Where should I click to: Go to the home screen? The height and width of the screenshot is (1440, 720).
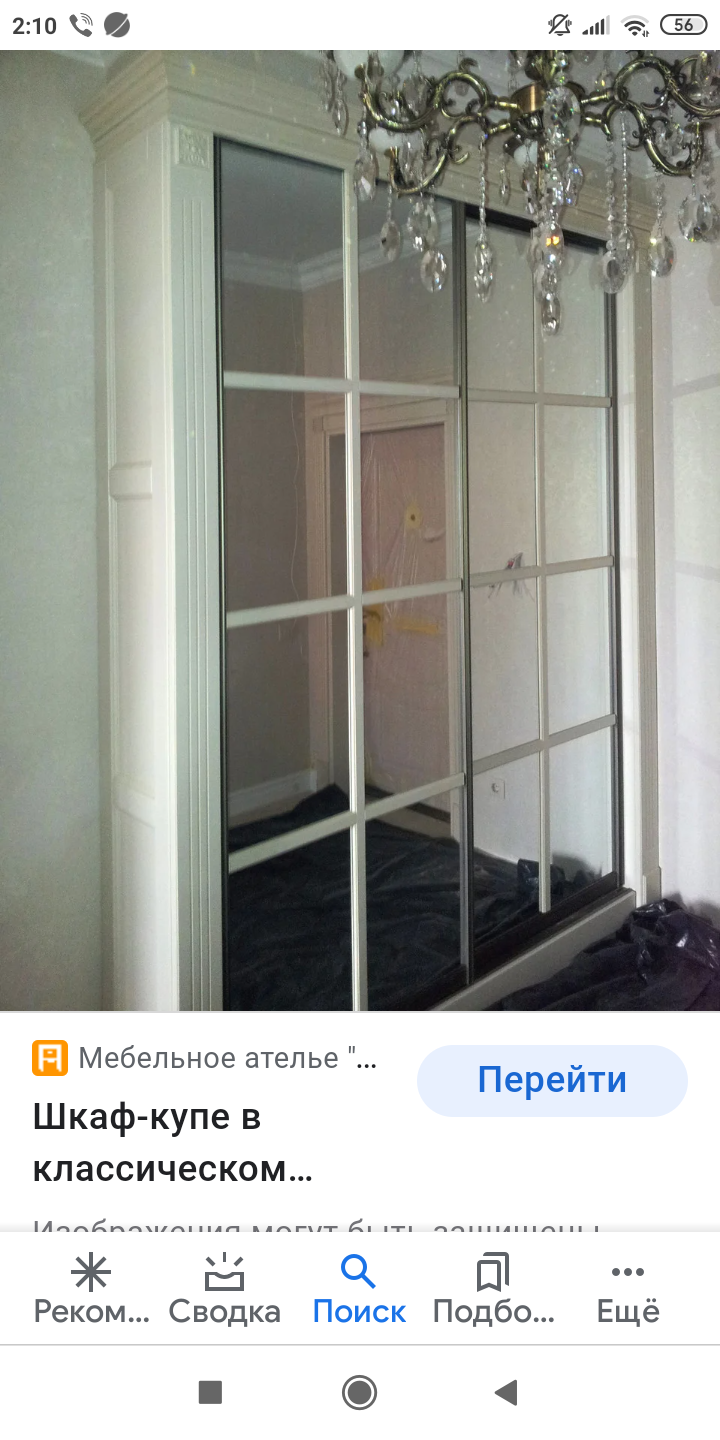[359, 1392]
